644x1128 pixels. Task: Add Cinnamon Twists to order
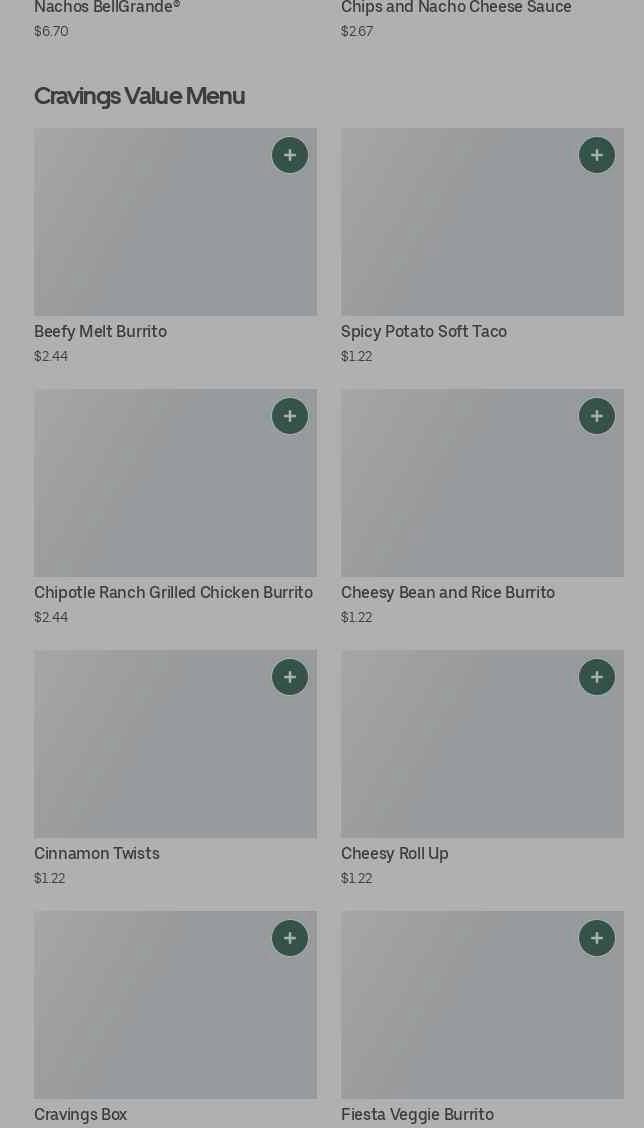[x=290, y=677]
